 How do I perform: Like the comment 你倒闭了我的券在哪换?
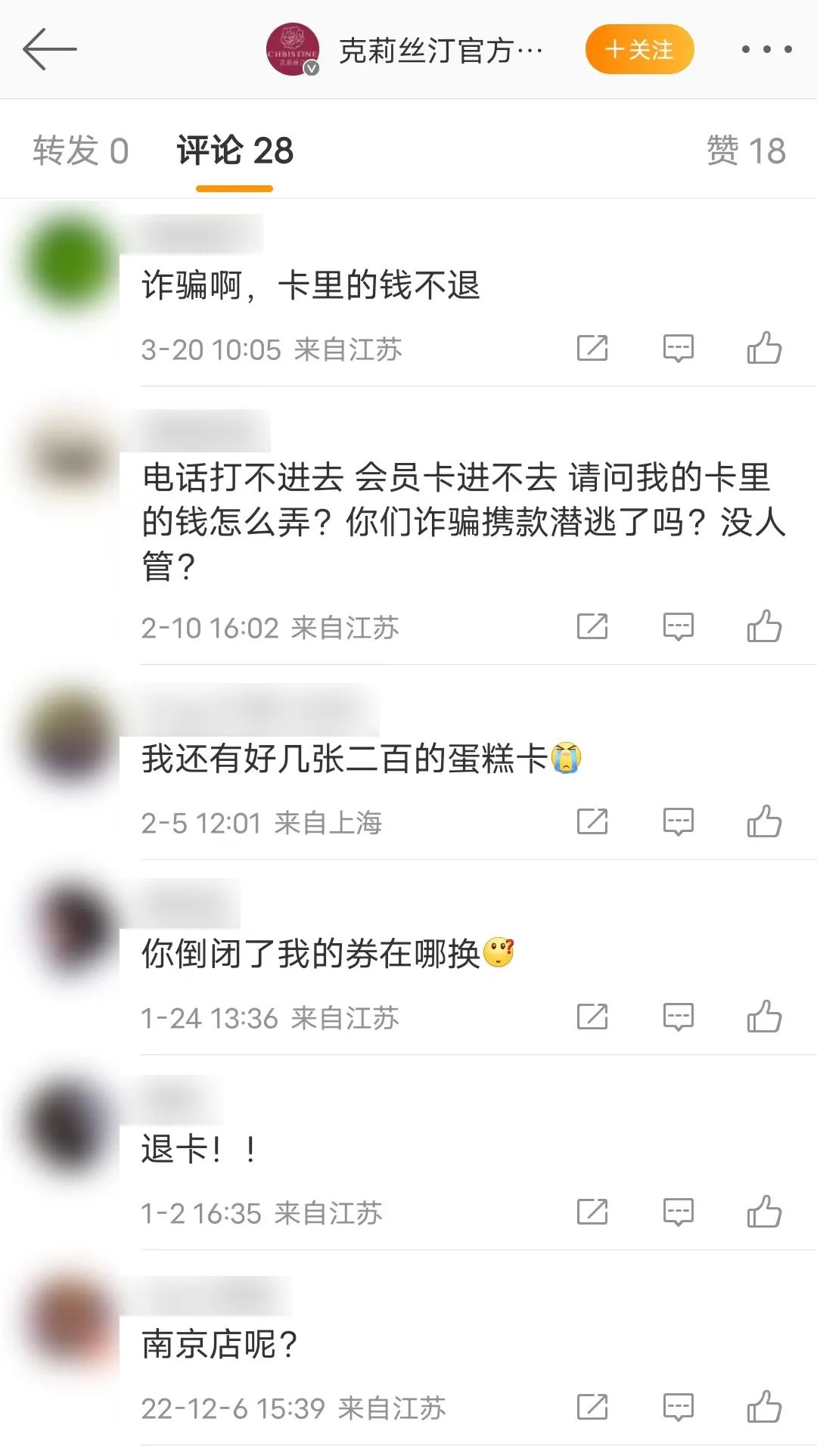pos(764,1017)
